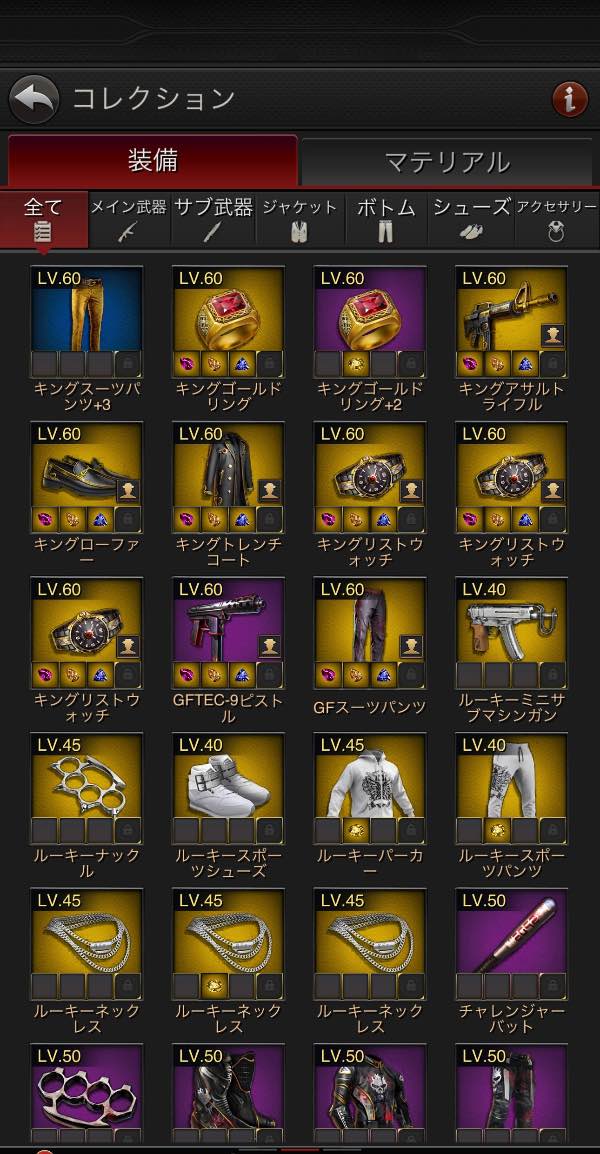Select the 全て filter
Screen dimensions: 600x1154
pyautogui.click(x=43, y=219)
